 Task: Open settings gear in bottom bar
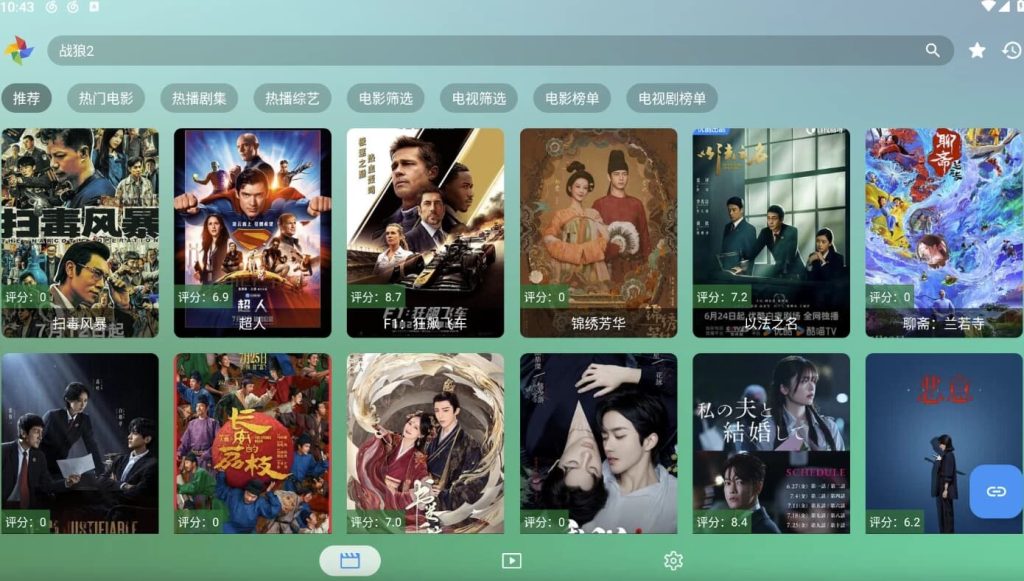673,561
